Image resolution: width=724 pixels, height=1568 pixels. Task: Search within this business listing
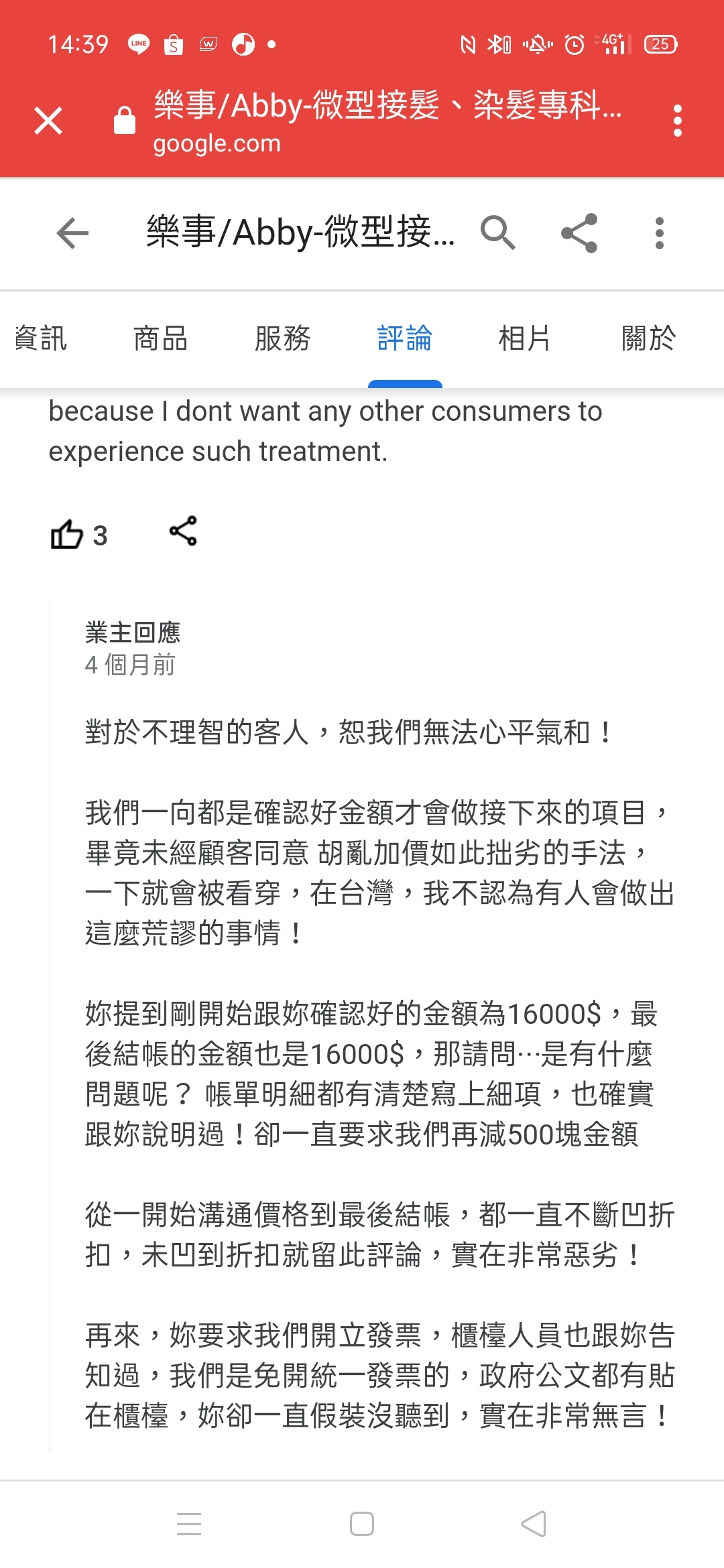[497, 233]
